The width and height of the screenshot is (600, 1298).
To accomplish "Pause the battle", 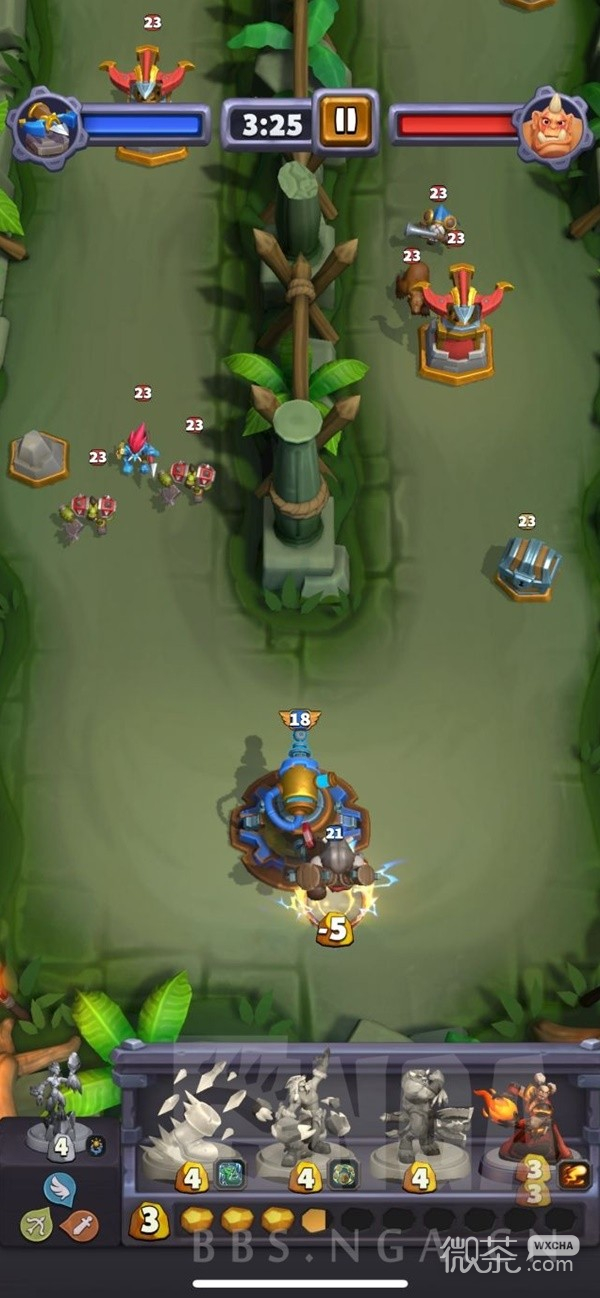I will coord(345,123).
